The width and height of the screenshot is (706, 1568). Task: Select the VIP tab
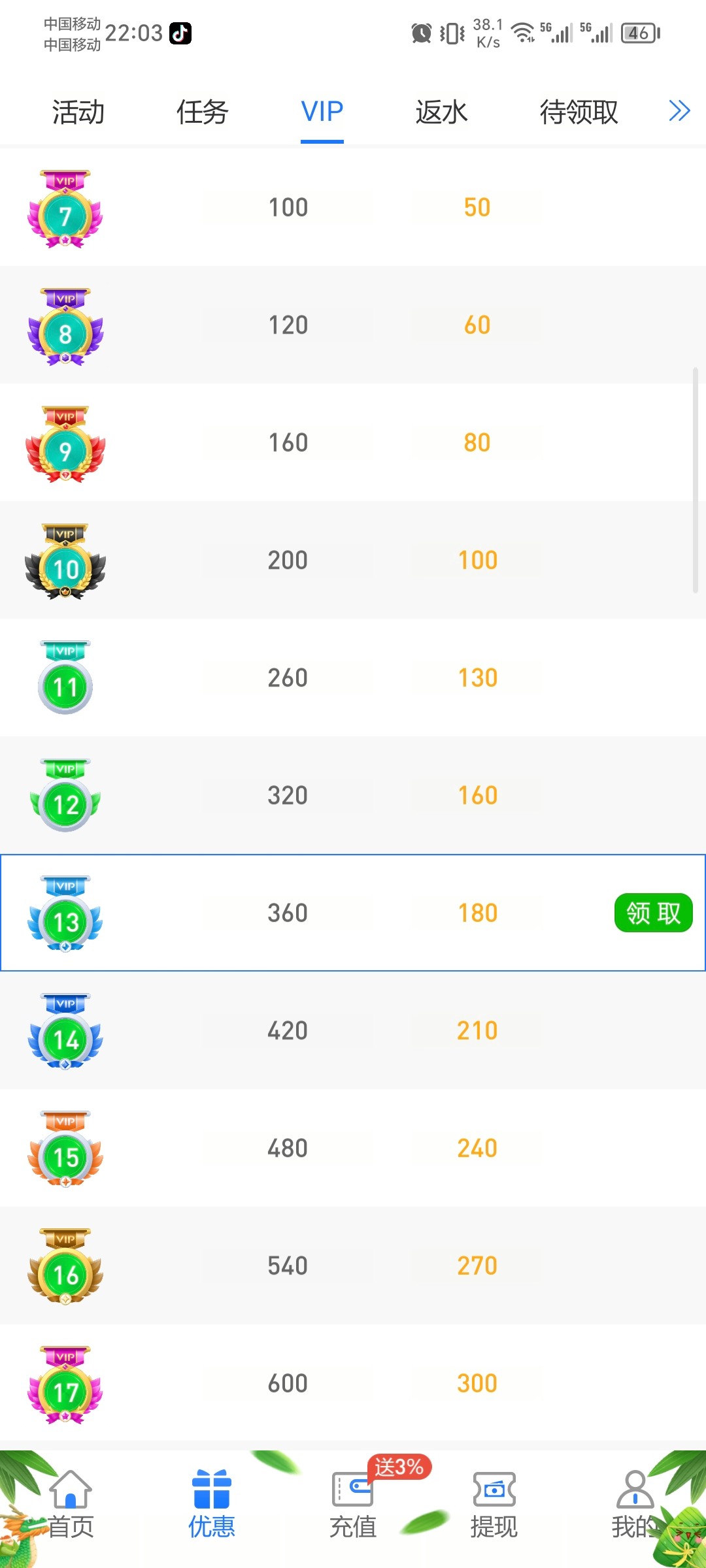[322, 112]
